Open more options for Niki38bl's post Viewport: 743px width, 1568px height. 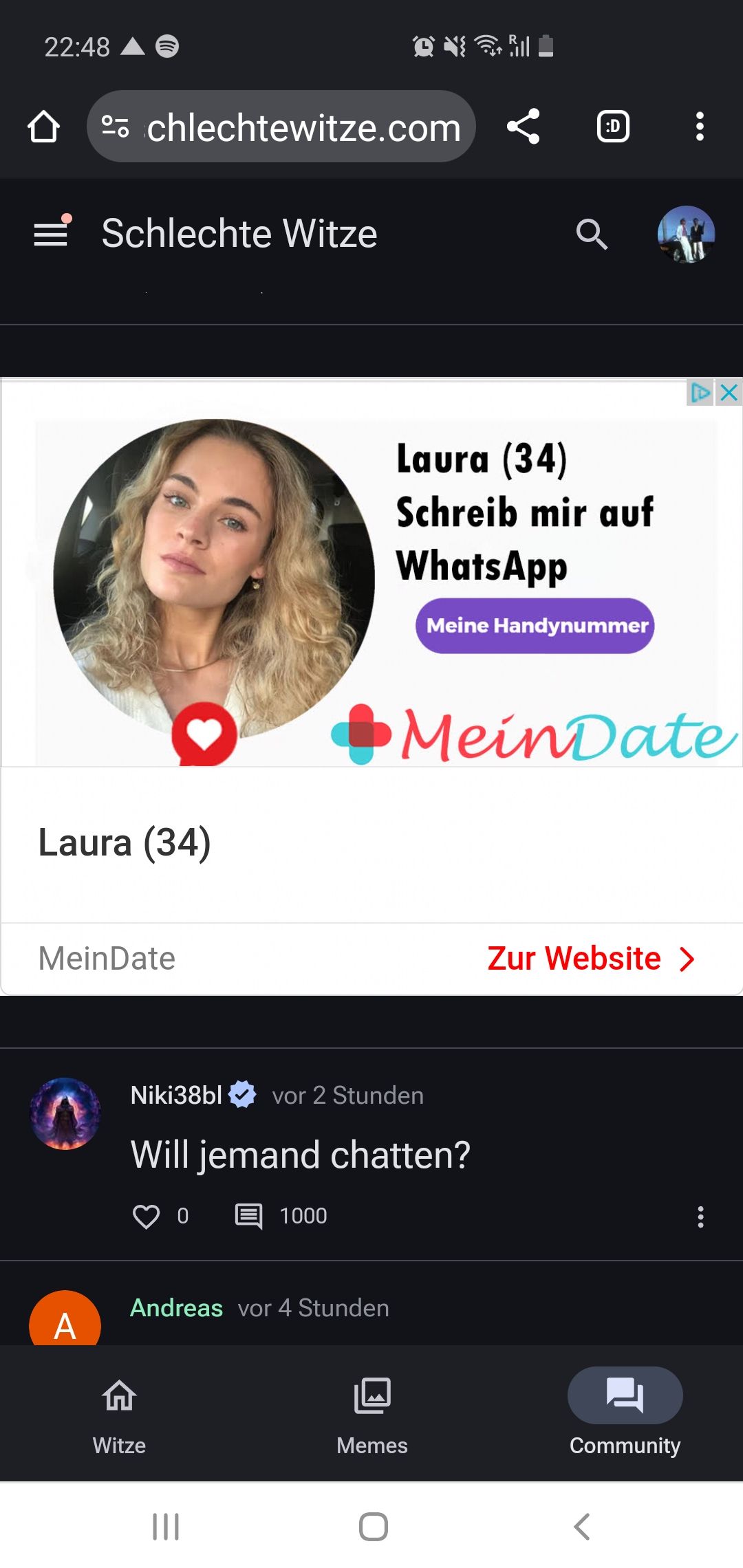(x=700, y=1217)
